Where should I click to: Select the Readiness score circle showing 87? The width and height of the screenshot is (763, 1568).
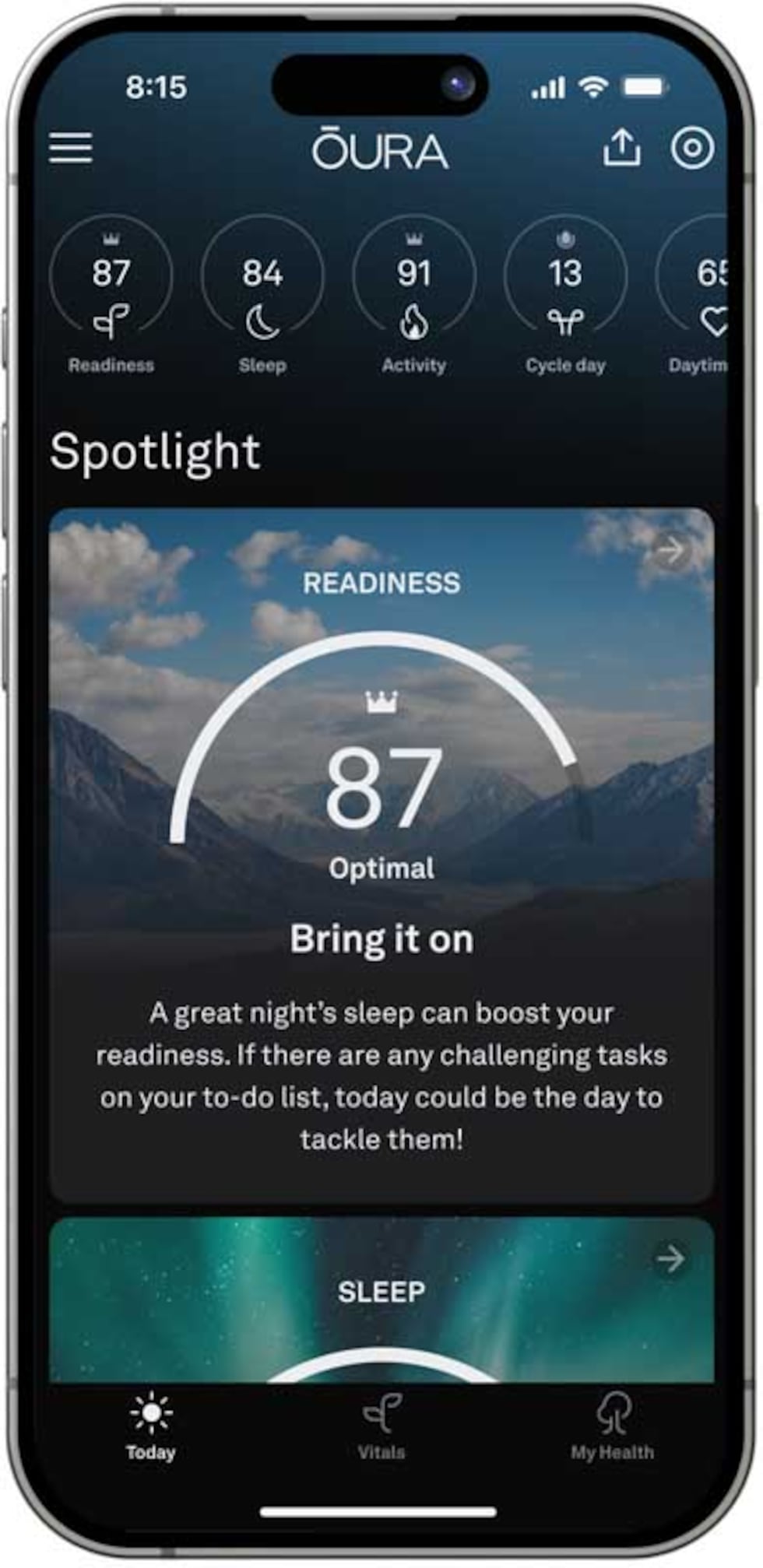pos(111,288)
